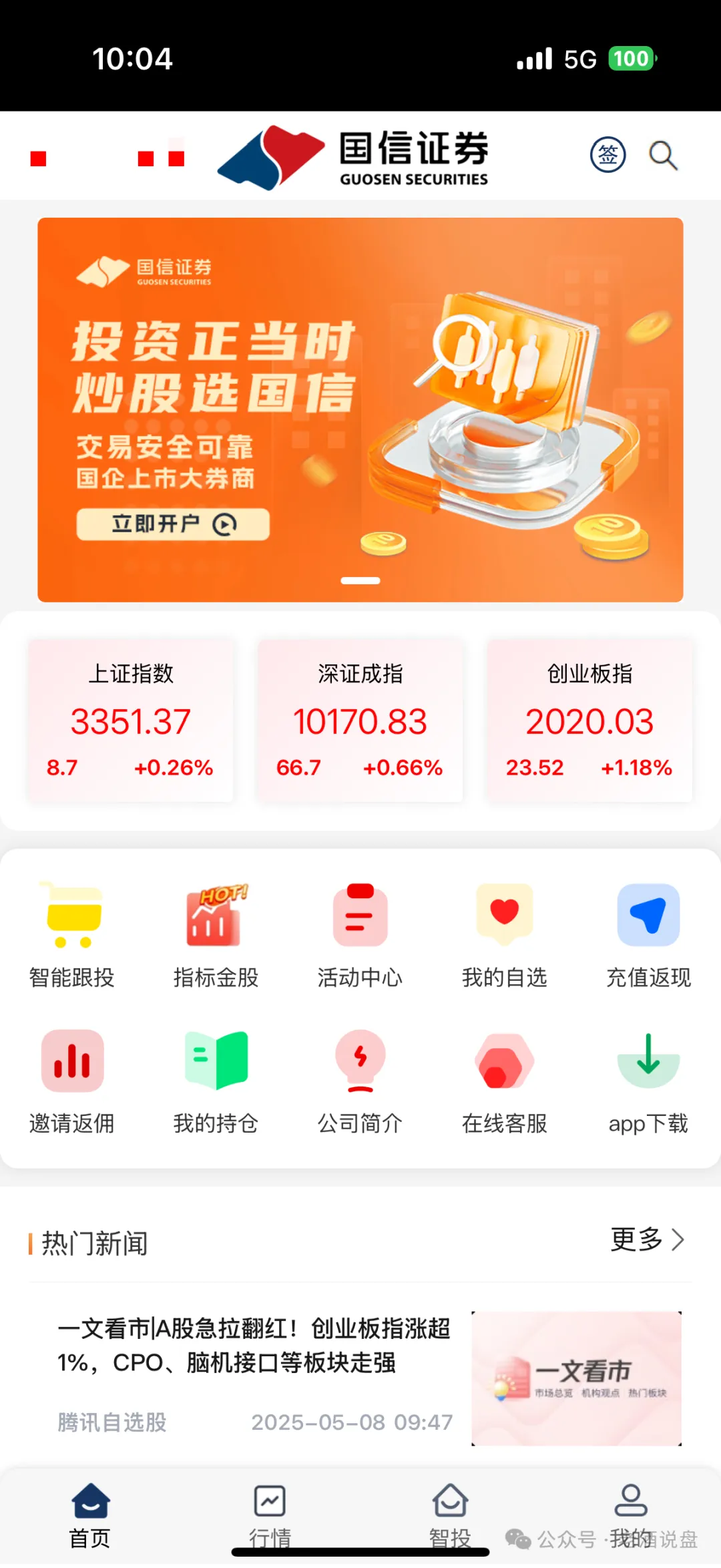Open the 智能跟投 (smart follow-invest) feature
The height and width of the screenshot is (1568, 721).
(x=71, y=934)
